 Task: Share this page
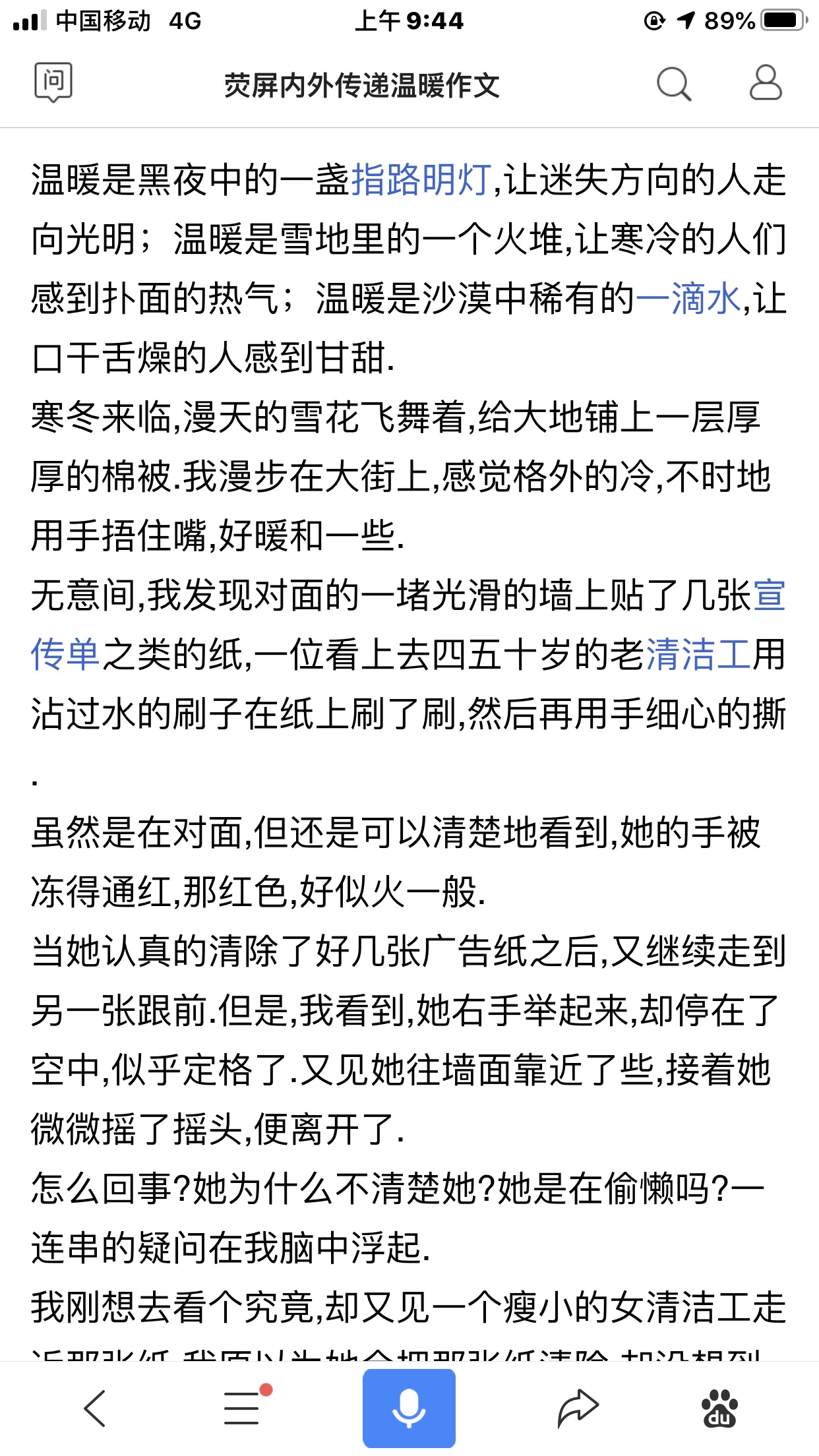coord(578,1408)
